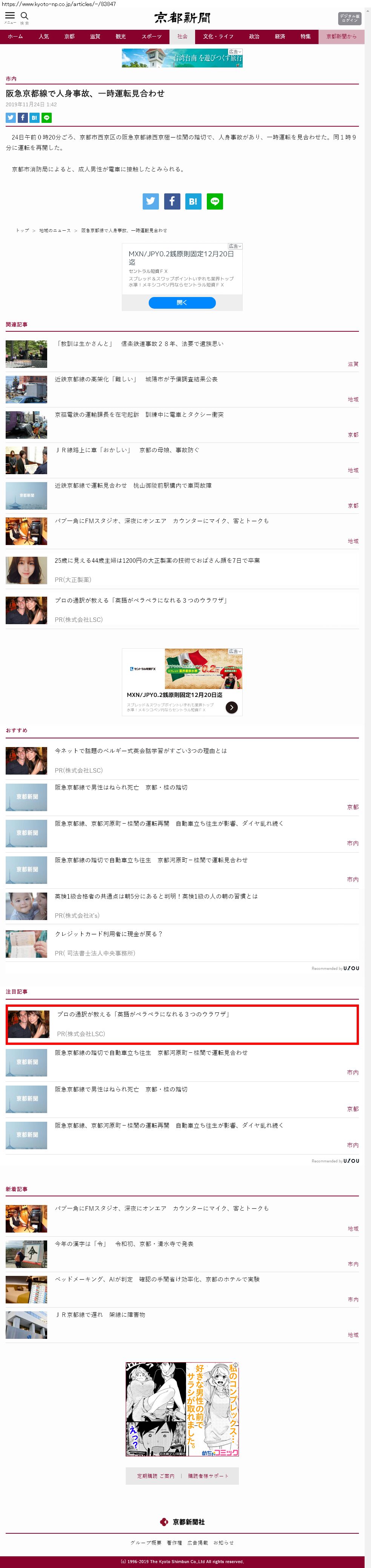Switch to the ホーム tab

click(15, 37)
